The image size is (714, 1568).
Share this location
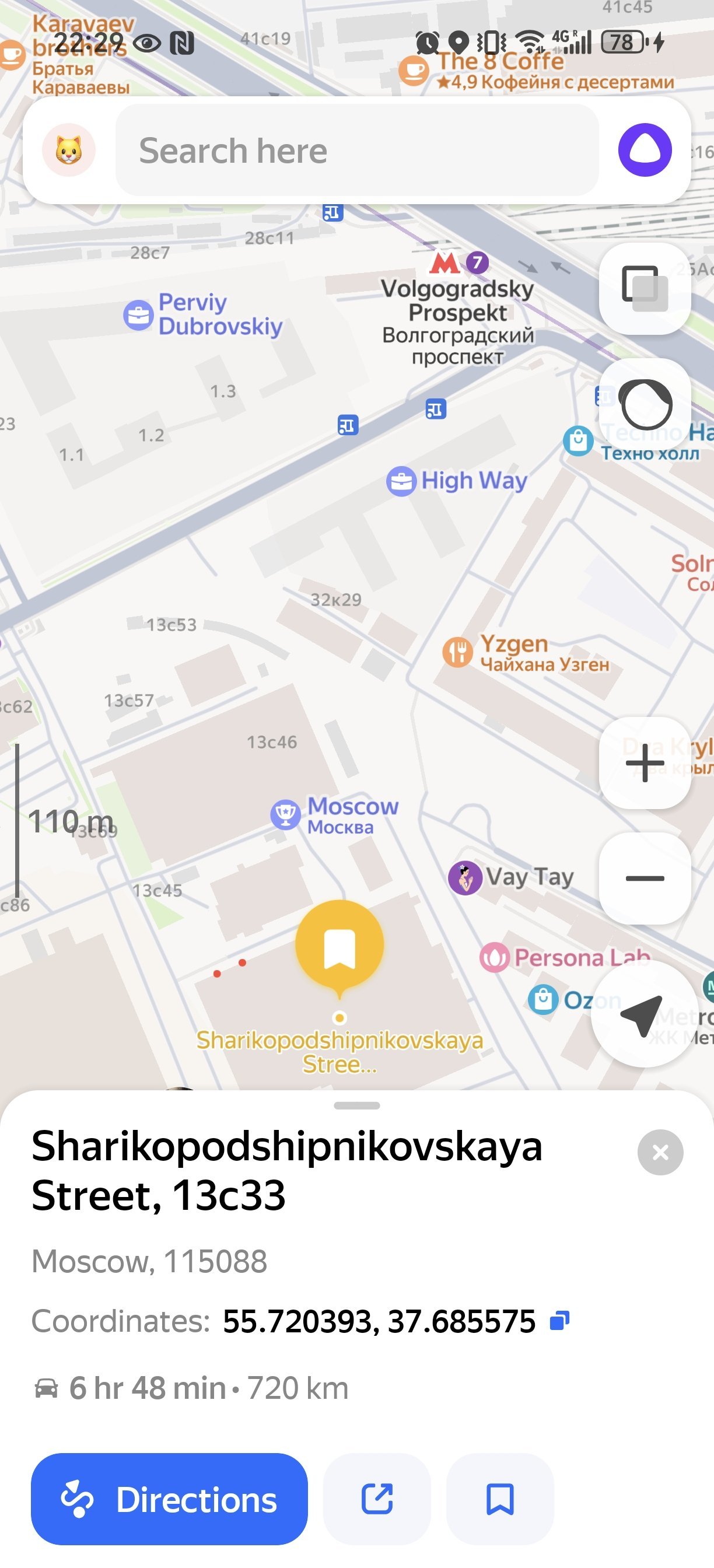click(x=377, y=1499)
